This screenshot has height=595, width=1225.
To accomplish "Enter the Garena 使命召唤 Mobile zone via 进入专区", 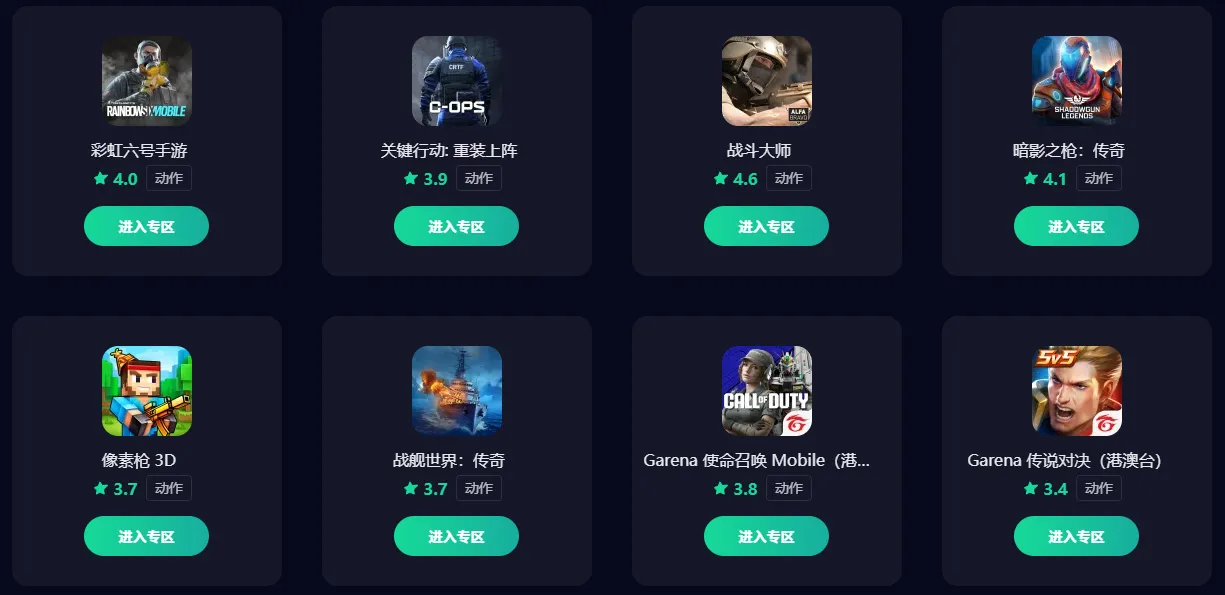I will pos(766,536).
